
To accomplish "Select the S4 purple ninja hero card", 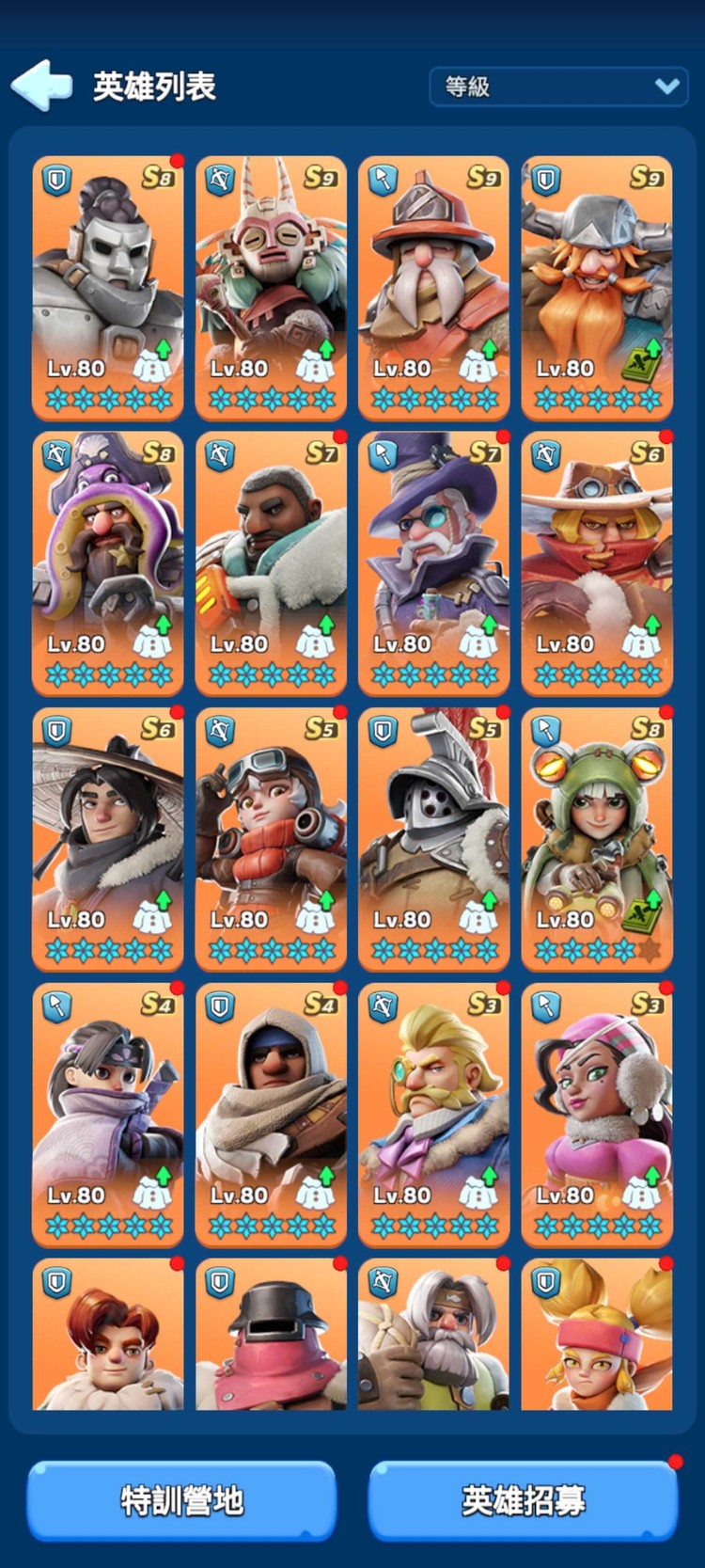I will 108,1112.
